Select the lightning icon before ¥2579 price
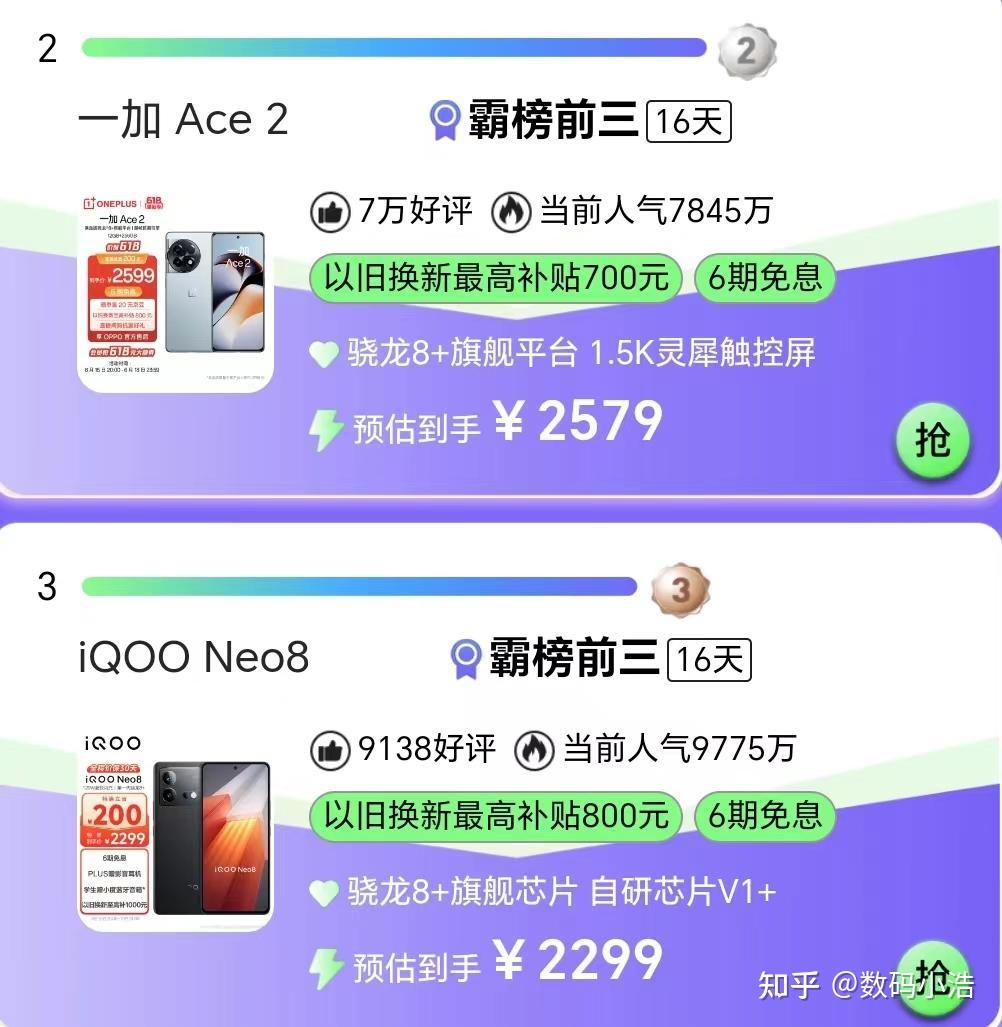This screenshot has width=1002, height=1027. (325, 426)
